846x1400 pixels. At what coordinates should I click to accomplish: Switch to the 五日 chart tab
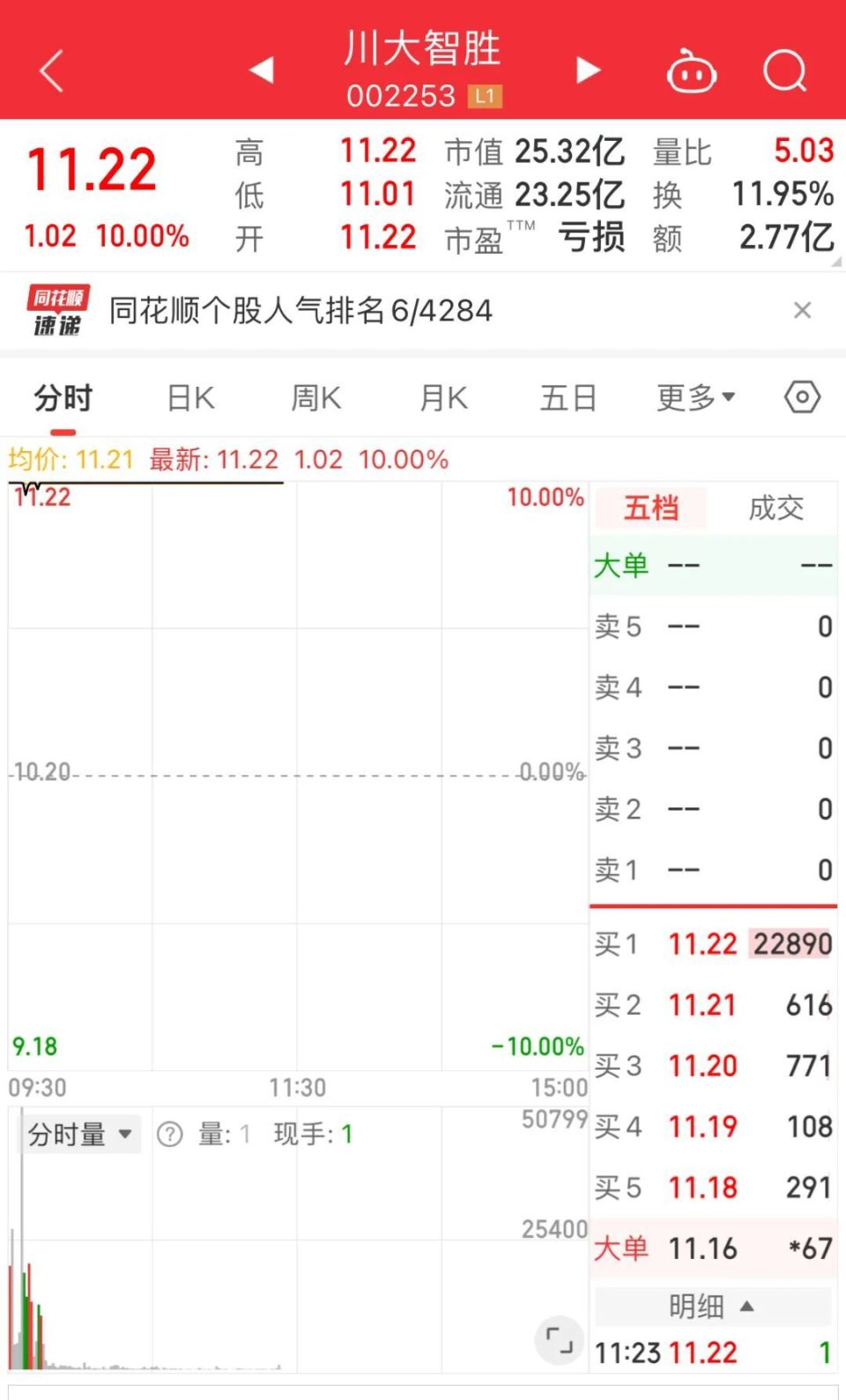coord(568,397)
